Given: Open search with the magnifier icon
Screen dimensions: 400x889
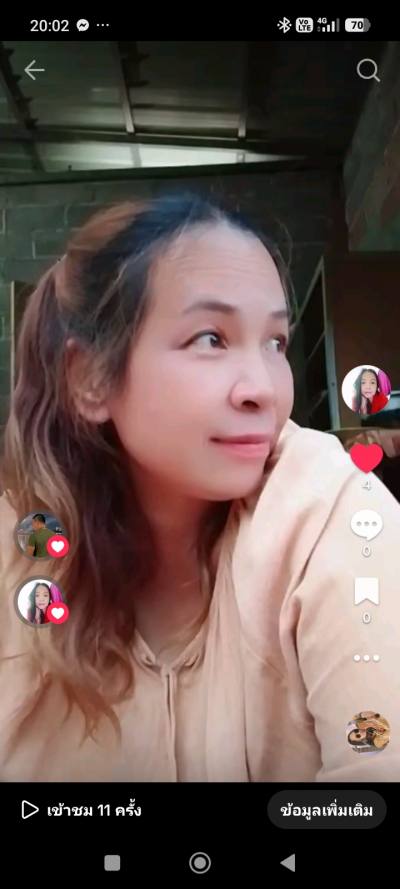Looking at the screenshot, I should [x=368, y=70].
